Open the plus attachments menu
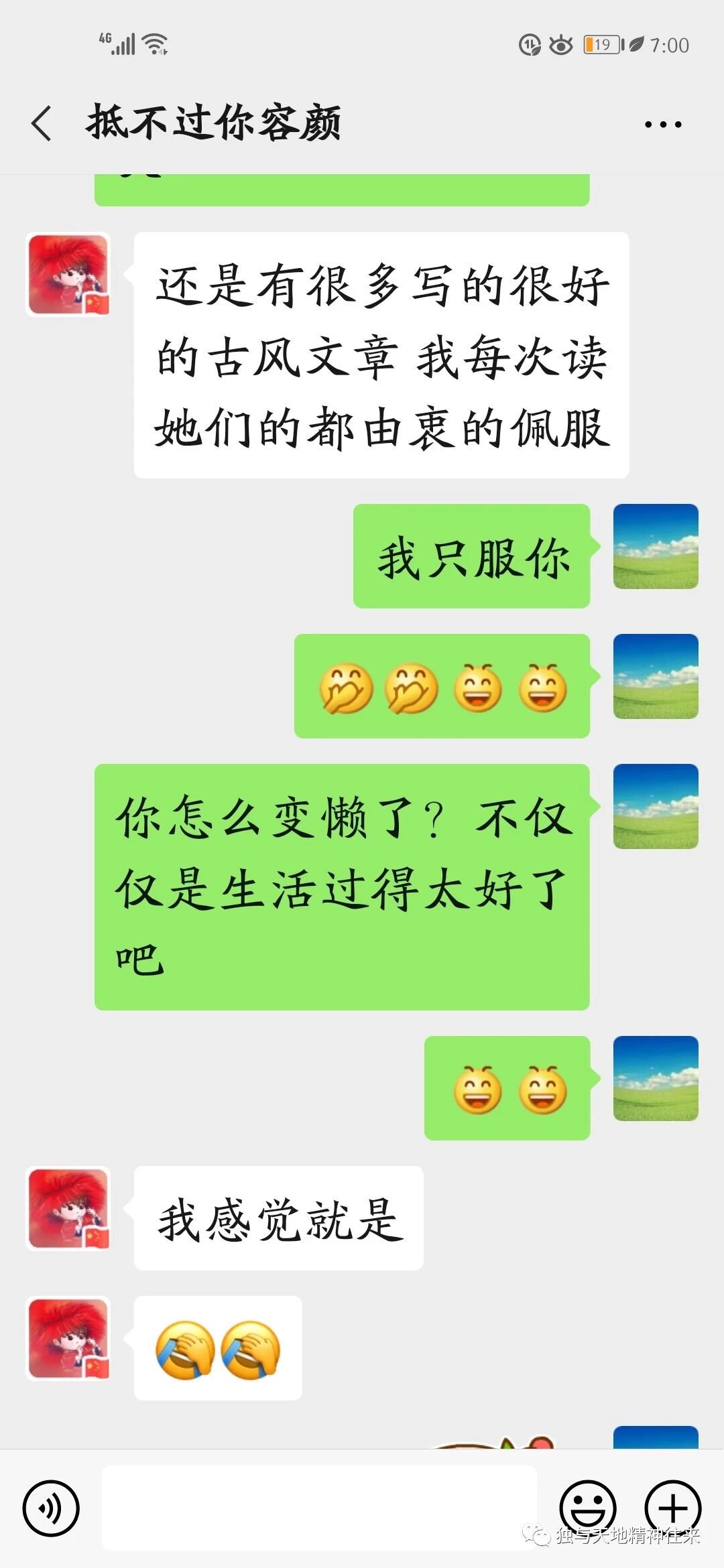 672,1508
